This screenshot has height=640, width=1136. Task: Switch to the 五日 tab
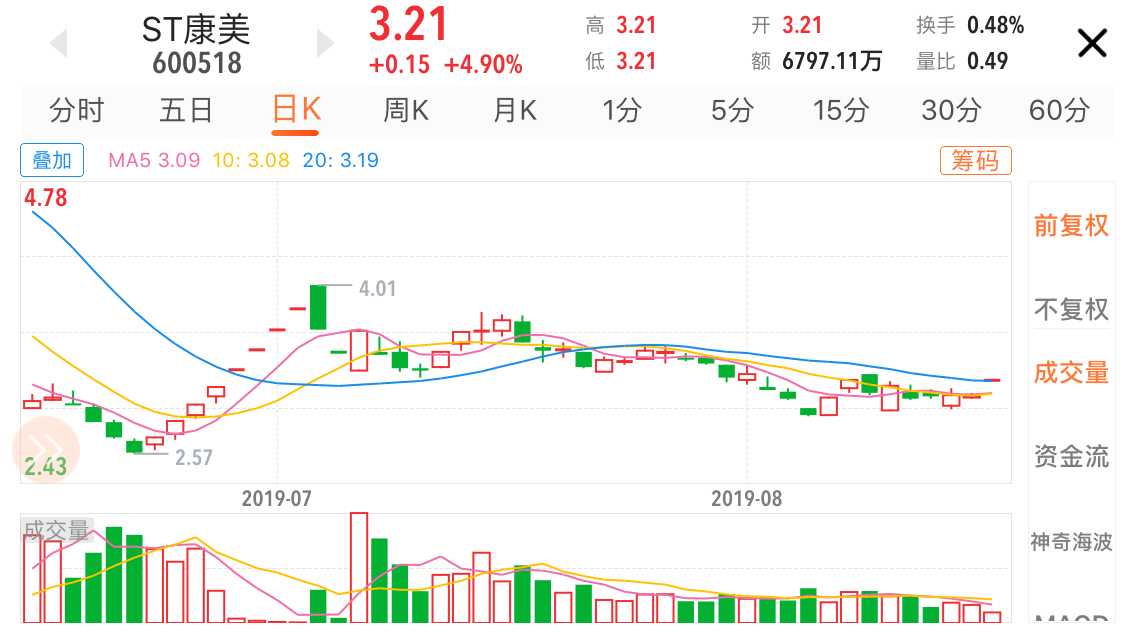pos(186,110)
